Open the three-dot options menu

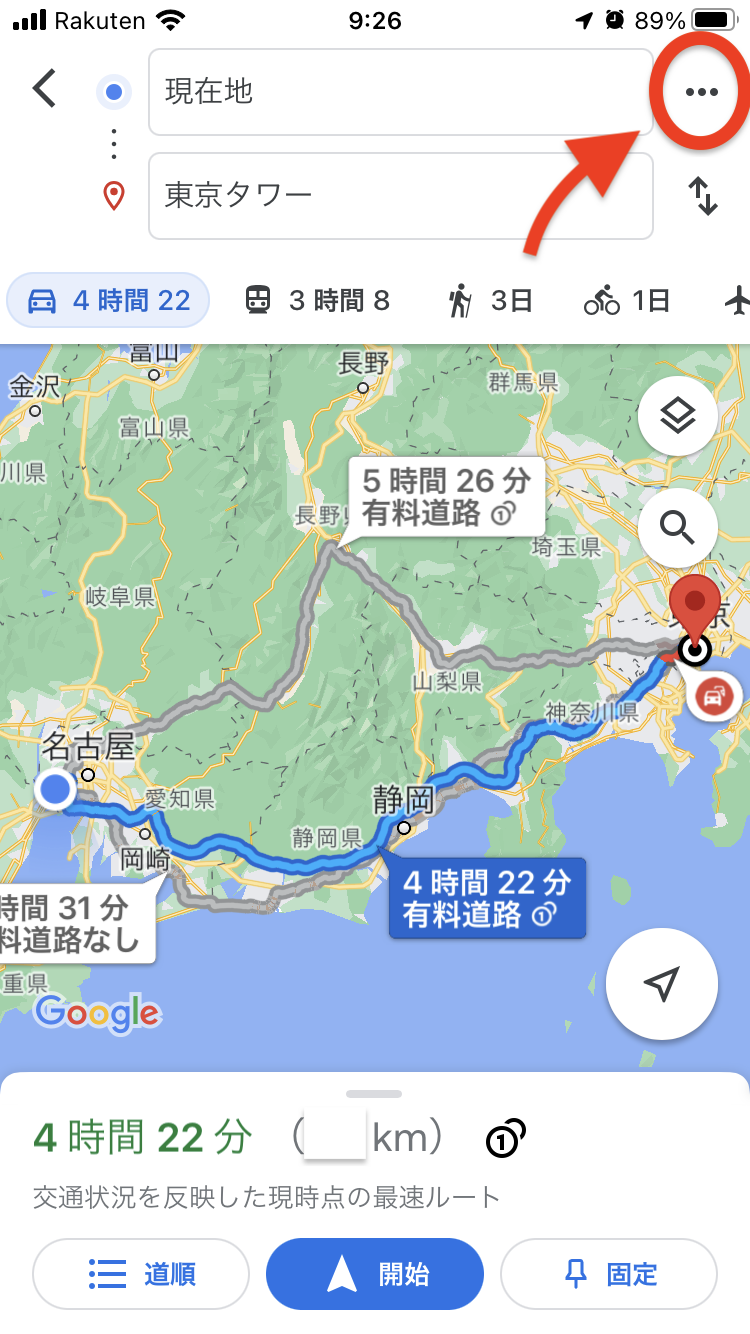click(x=701, y=92)
